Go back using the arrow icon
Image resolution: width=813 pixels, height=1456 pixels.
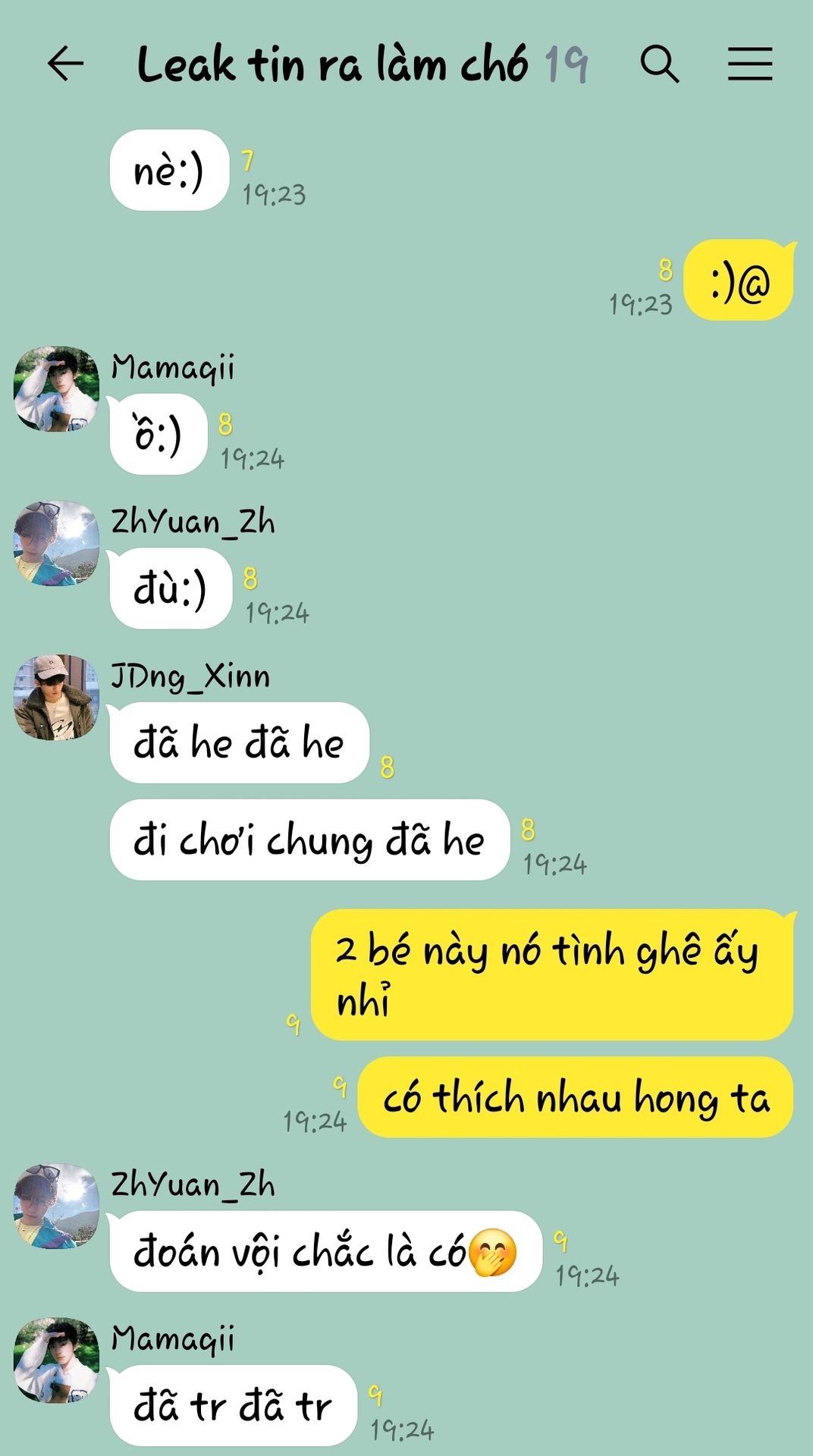point(65,63)
